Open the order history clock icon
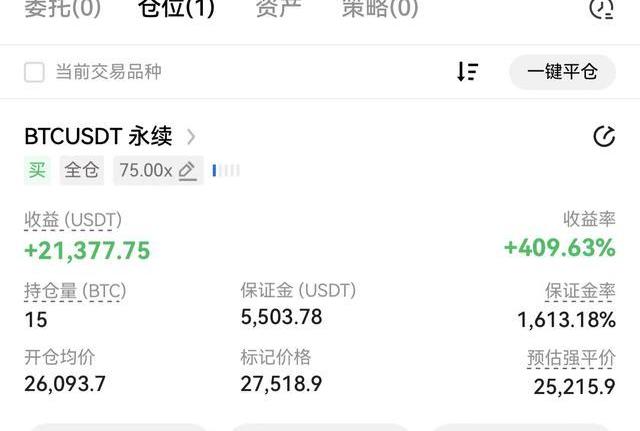This screenshot has width=640, height=431. tap(602, 9)
